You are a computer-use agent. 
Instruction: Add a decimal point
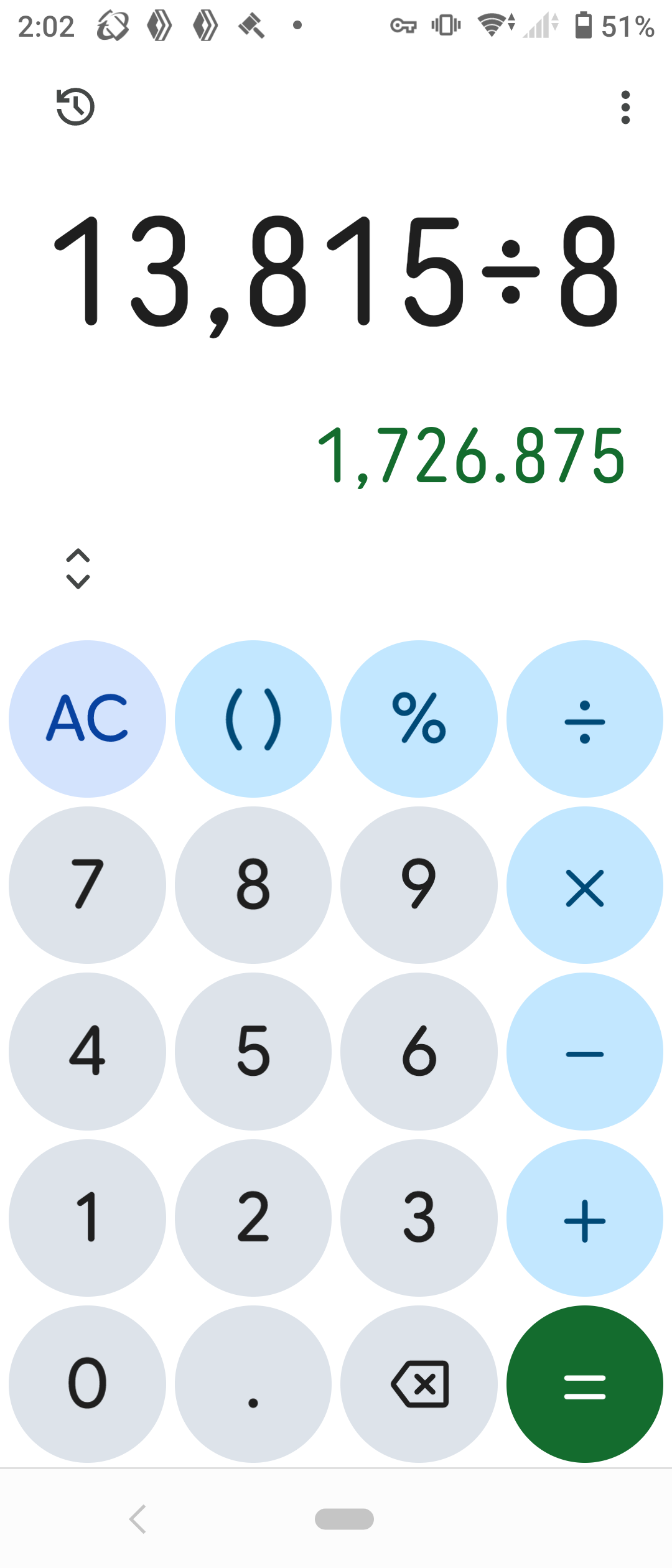click(253, 1383)
